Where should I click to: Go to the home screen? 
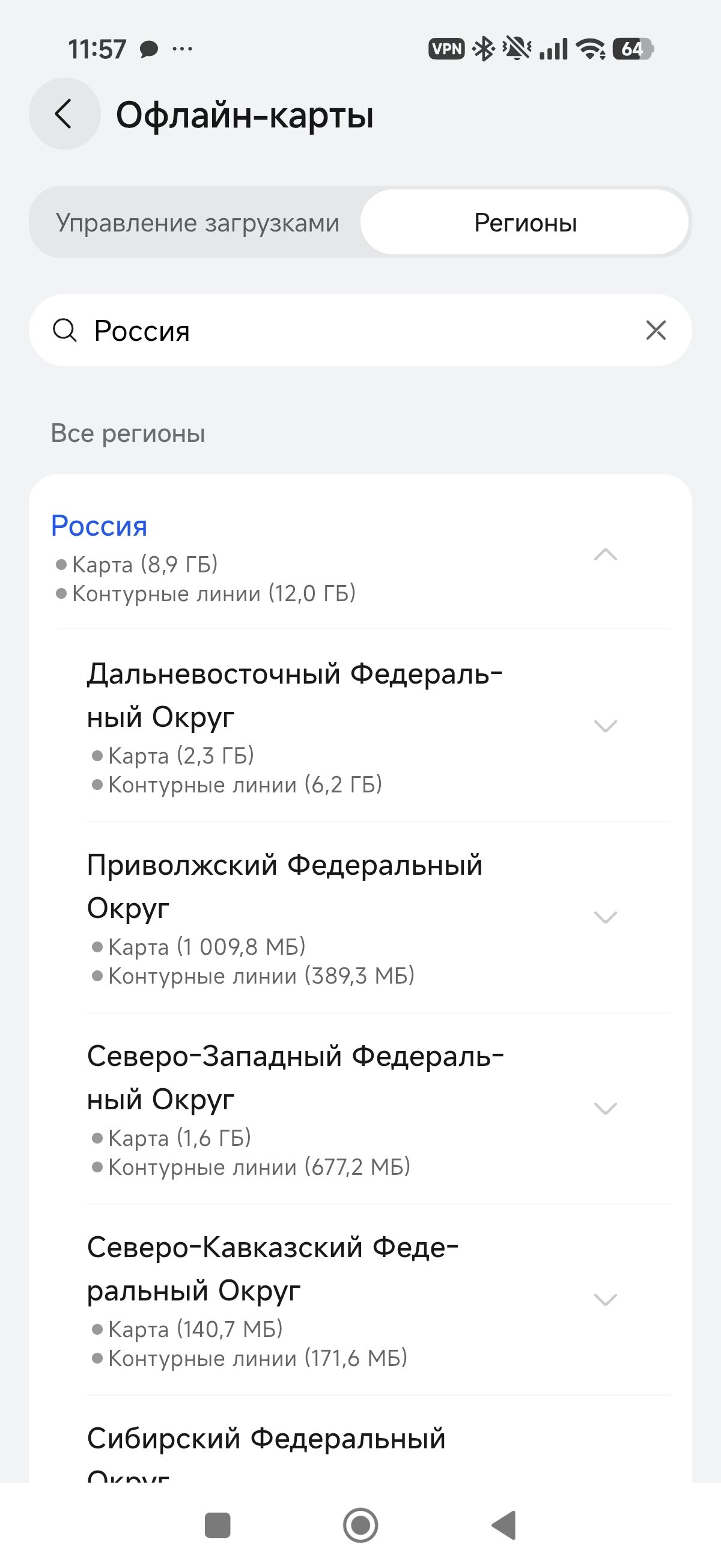[360, 1525]
